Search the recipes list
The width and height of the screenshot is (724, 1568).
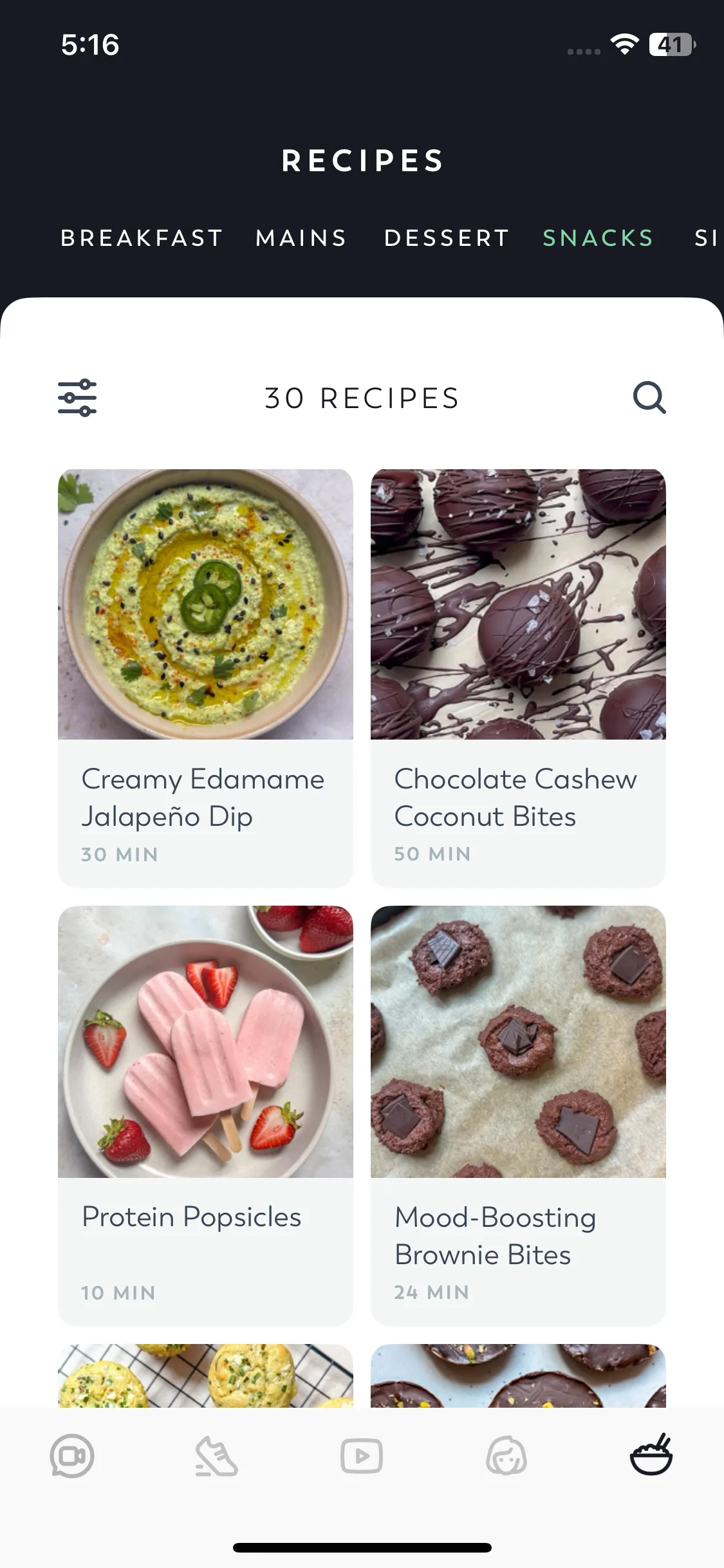(x=649, y=398)
